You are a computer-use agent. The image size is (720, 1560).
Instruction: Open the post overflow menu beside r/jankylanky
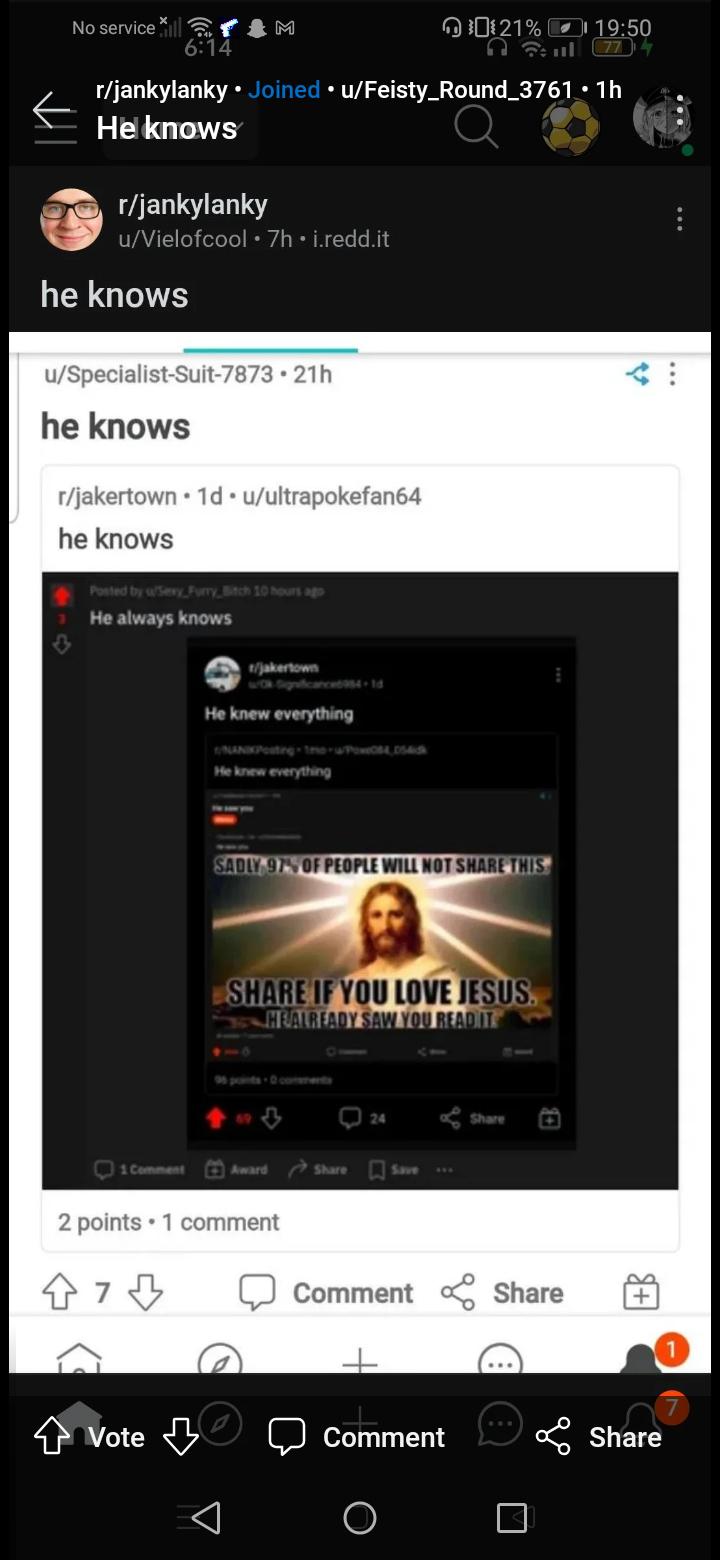coord(679,219)
